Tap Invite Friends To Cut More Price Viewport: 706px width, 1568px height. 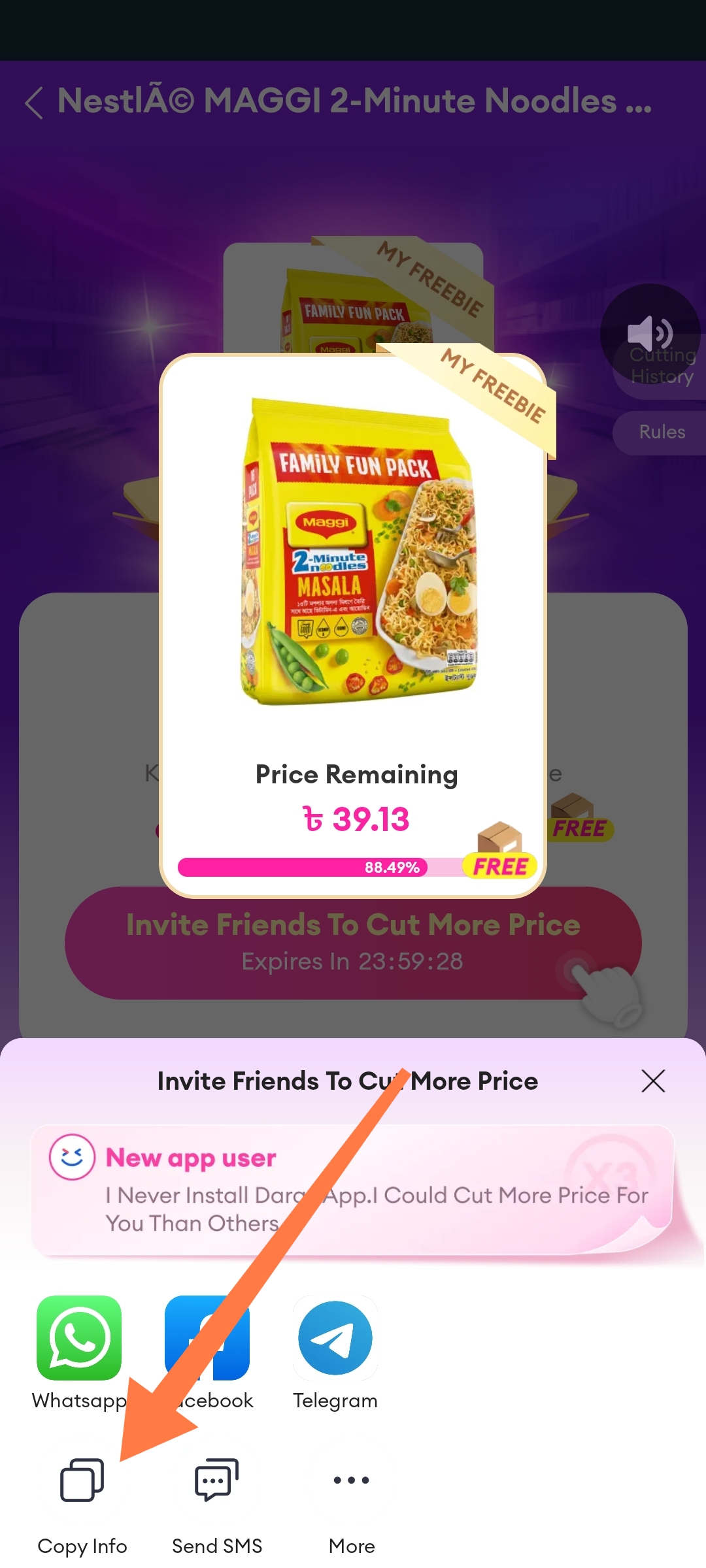click(353, 942)
